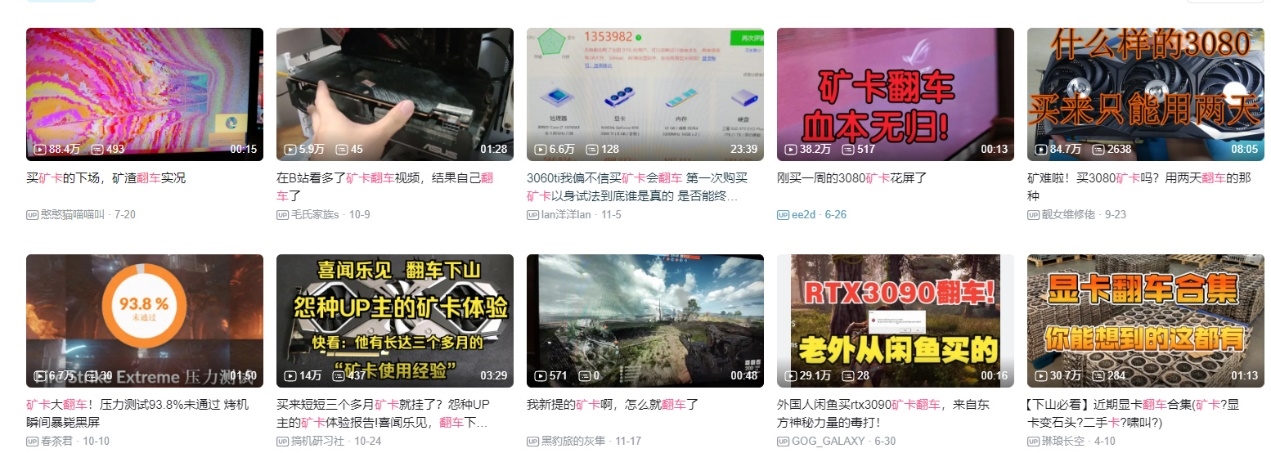The width and height of the screenshot is (1271, 453).
Task: Go to uploader GOG_GALAXY's page
Action: pyautogui.click(x=830, y=441)
